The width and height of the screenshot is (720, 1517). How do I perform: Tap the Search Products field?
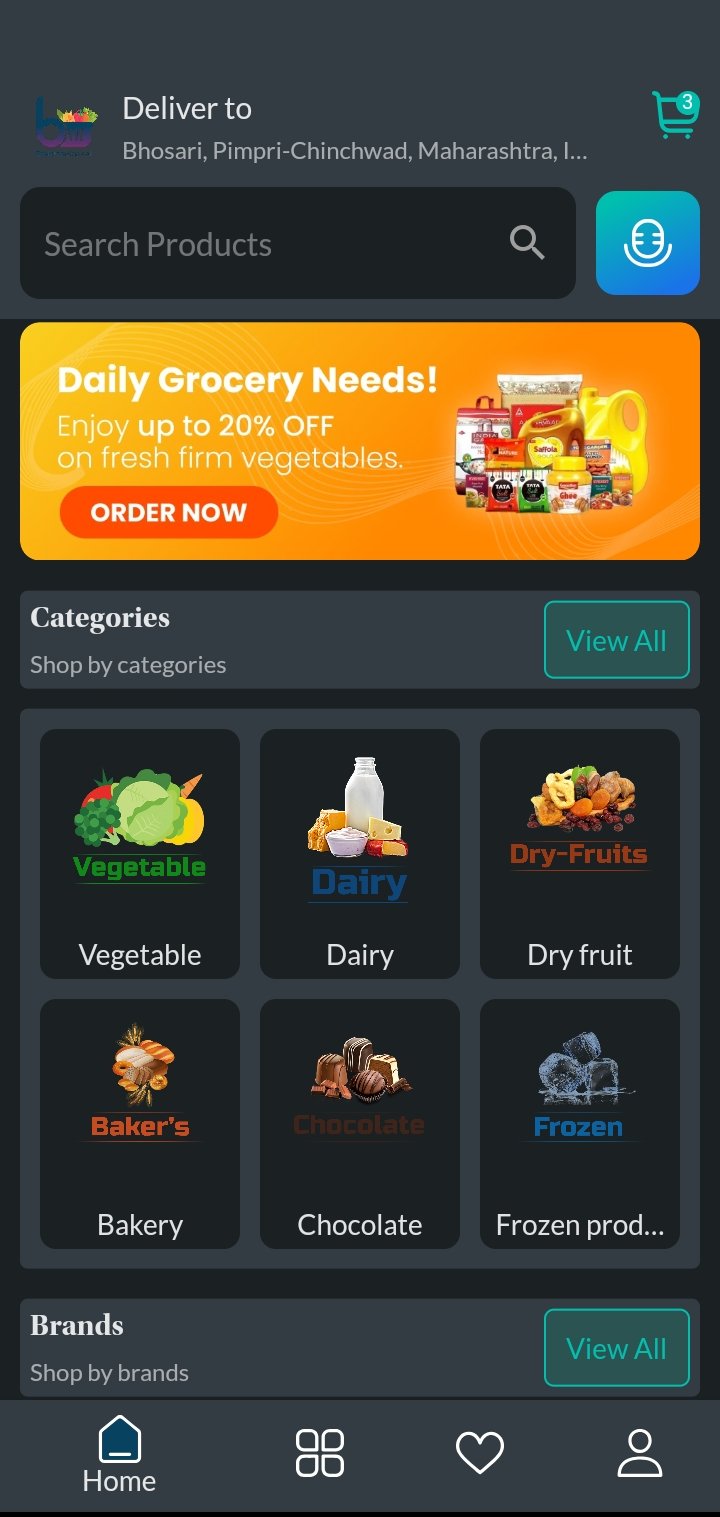tap(270, 244)
